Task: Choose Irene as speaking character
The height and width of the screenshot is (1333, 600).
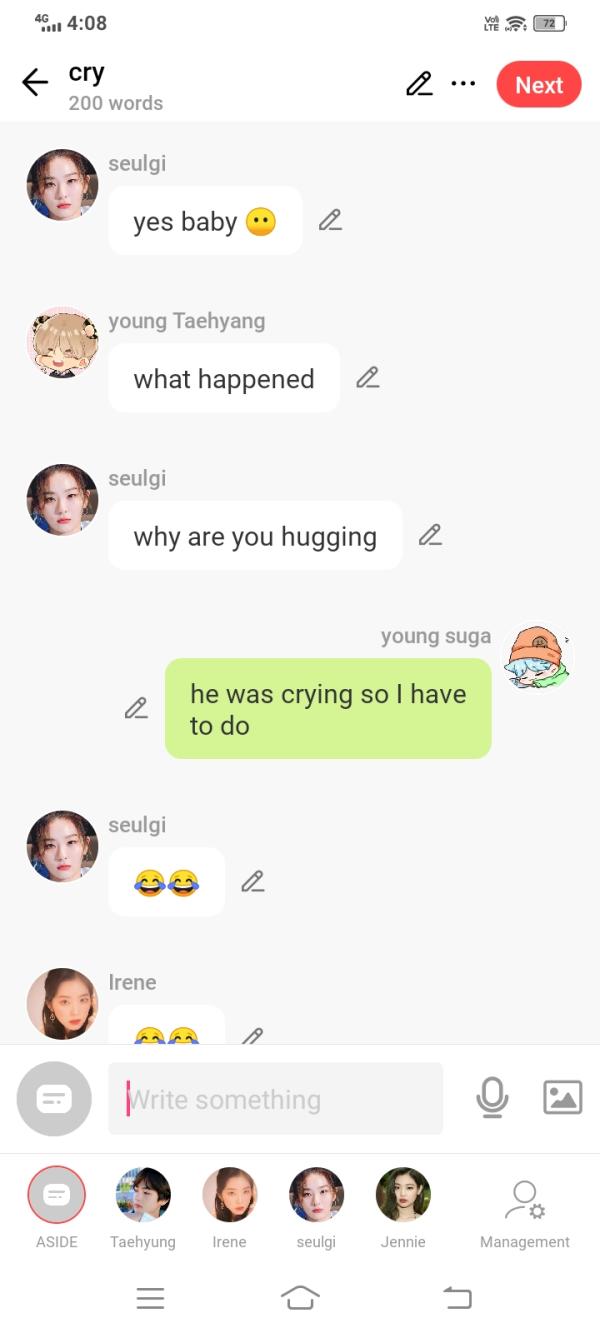Action: point(229,1196)
